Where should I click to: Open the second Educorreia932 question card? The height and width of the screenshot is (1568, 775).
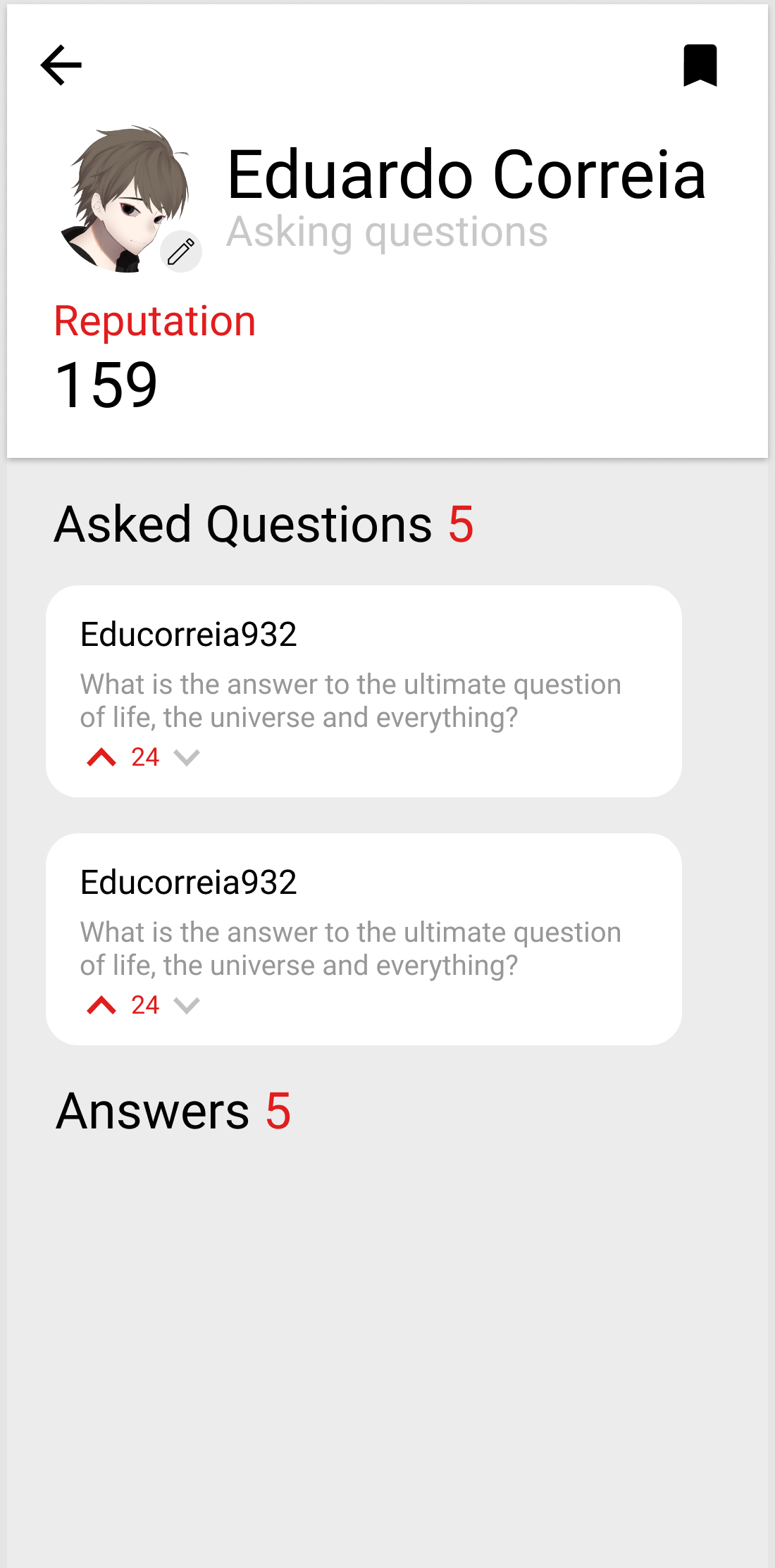tap(364, 939)
